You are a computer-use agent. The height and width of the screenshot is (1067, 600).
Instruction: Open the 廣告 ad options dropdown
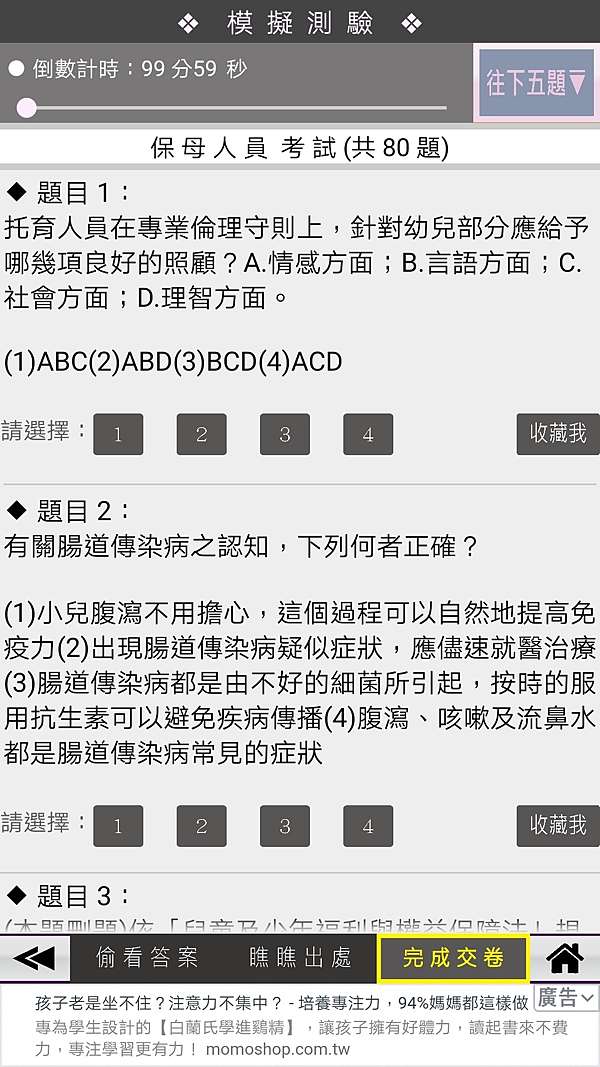(x=566, y=998)
